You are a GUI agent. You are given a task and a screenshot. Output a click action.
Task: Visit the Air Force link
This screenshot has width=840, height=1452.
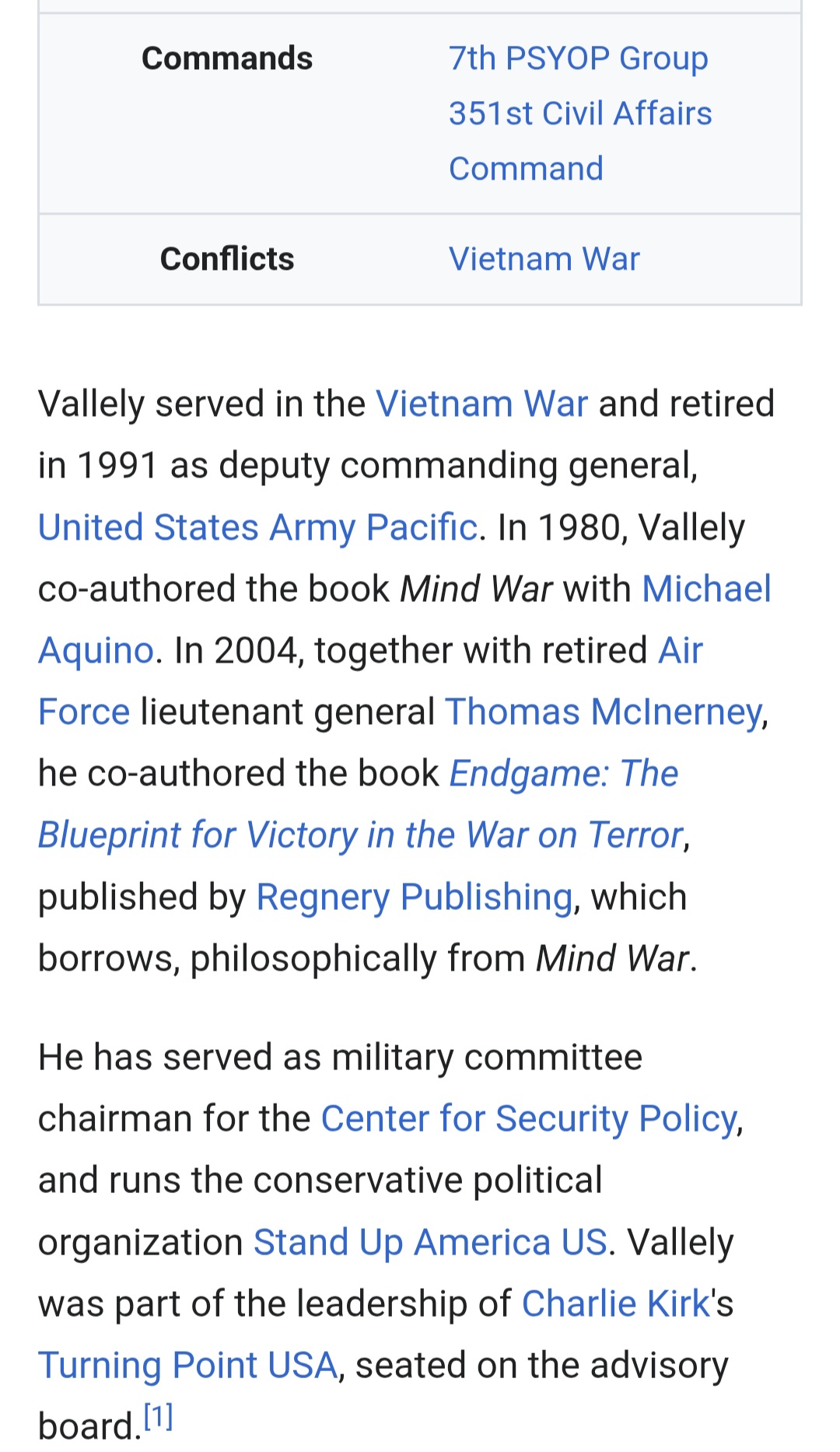pos(680,650)
